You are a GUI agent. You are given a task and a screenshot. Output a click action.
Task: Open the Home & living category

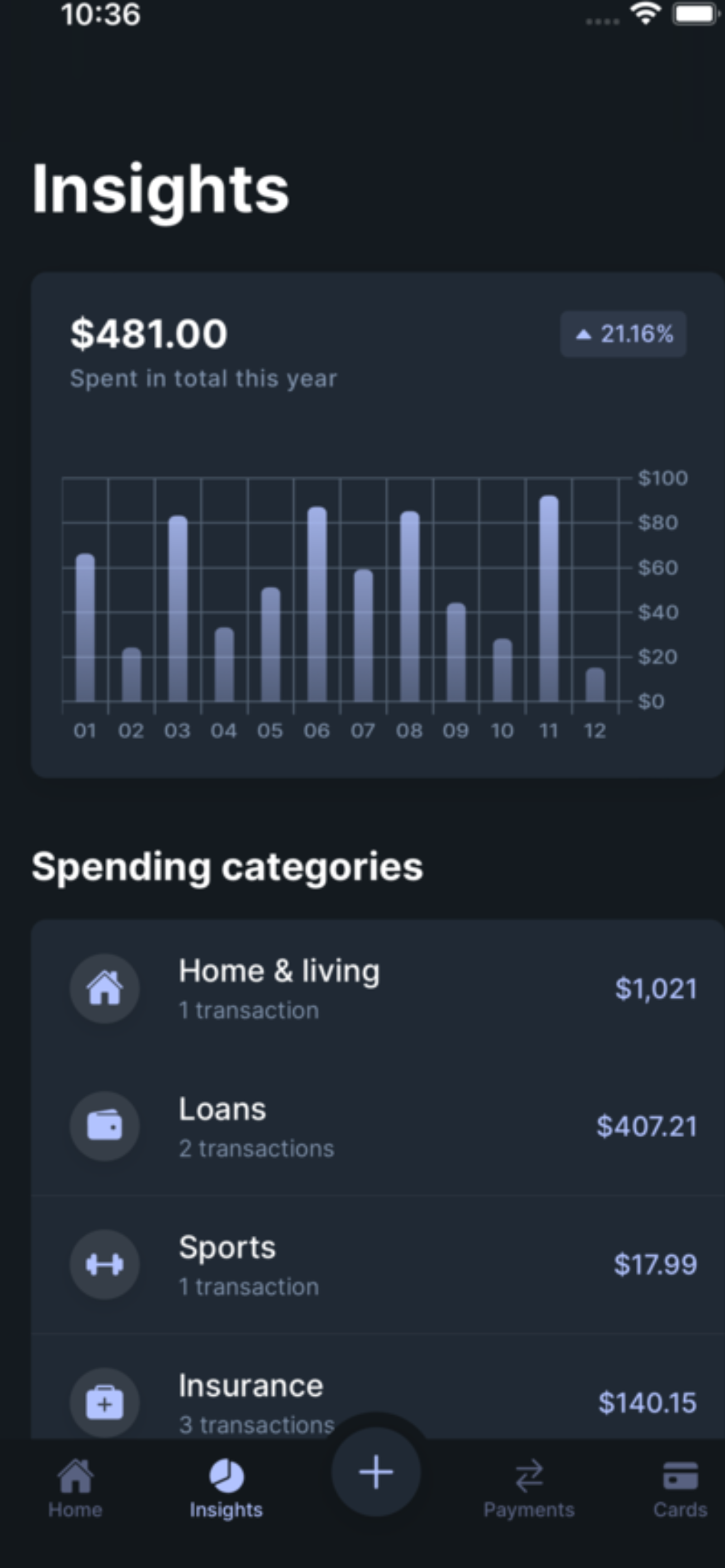click(378, 988)
